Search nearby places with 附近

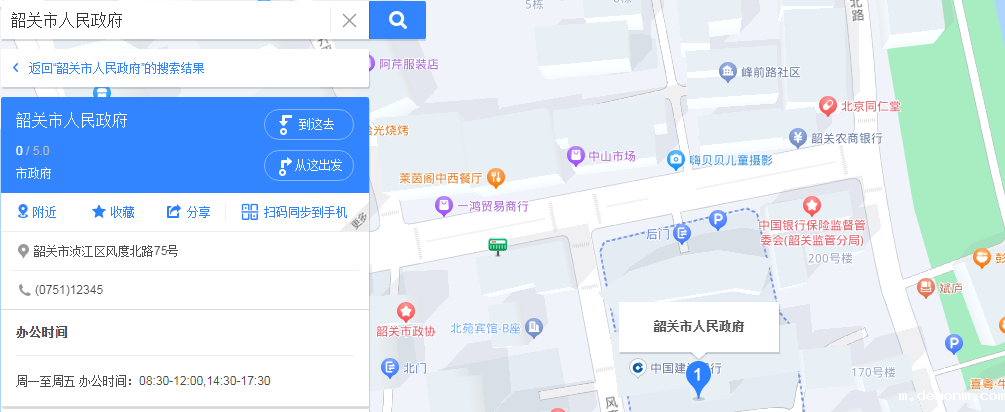pos(37,212)
